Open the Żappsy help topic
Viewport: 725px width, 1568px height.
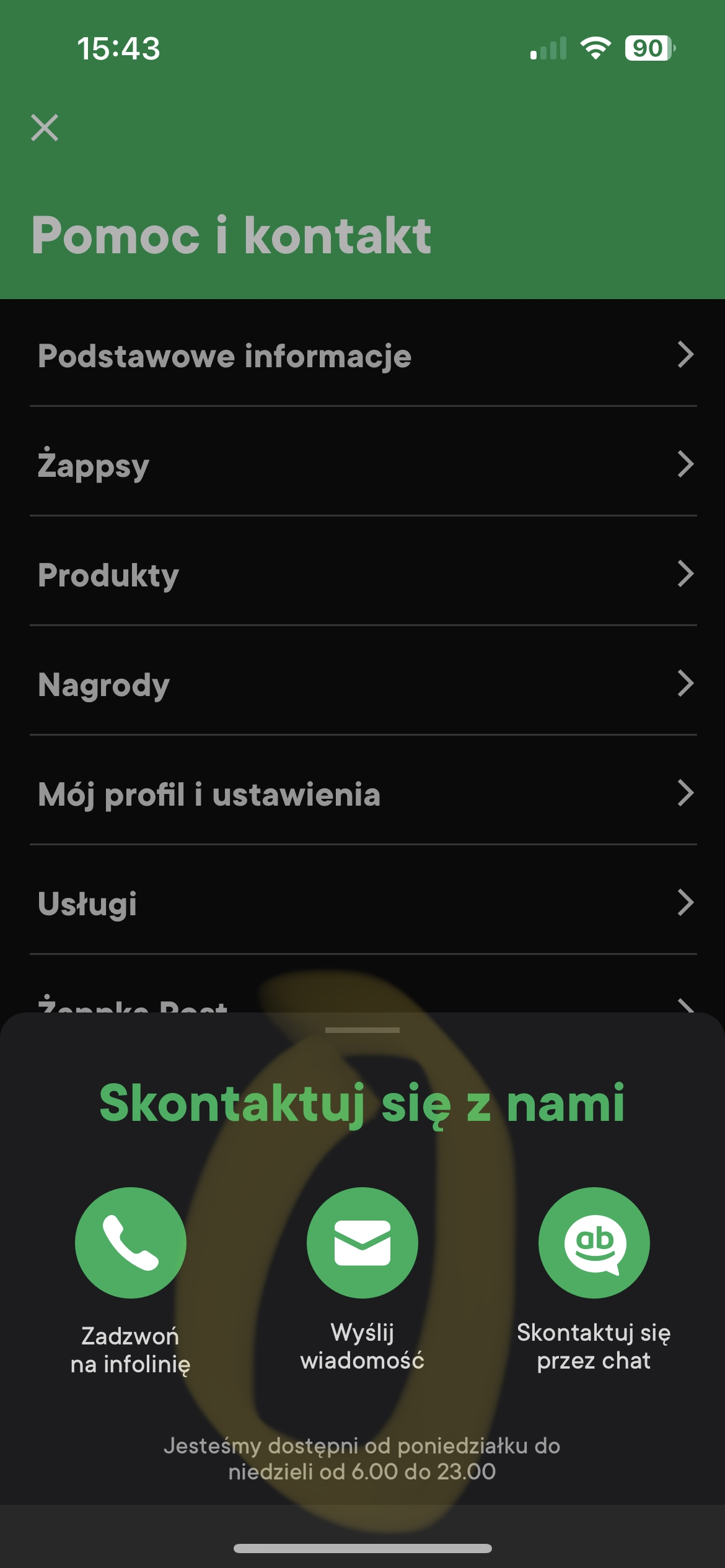tap(362, 464)
